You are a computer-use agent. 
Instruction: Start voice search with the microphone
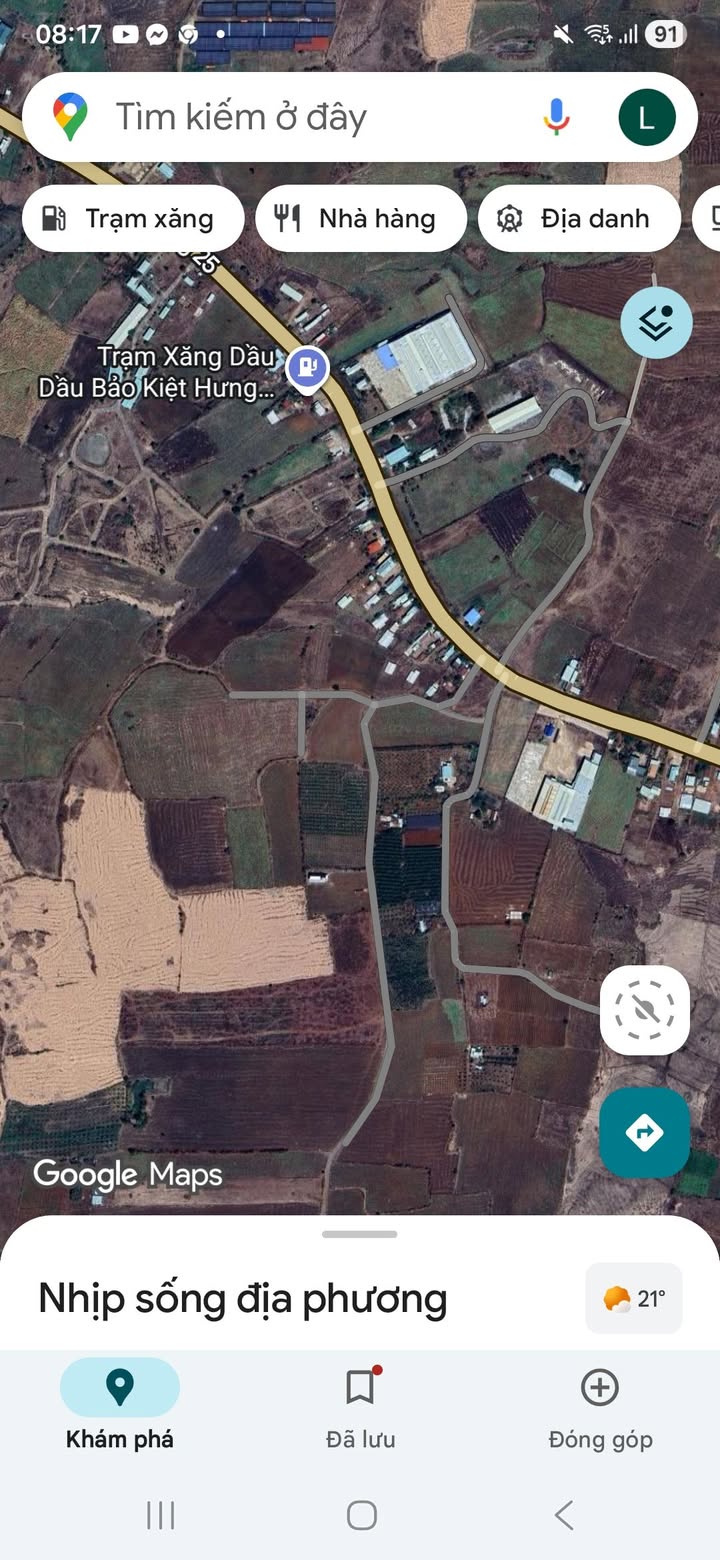[556, 117]
